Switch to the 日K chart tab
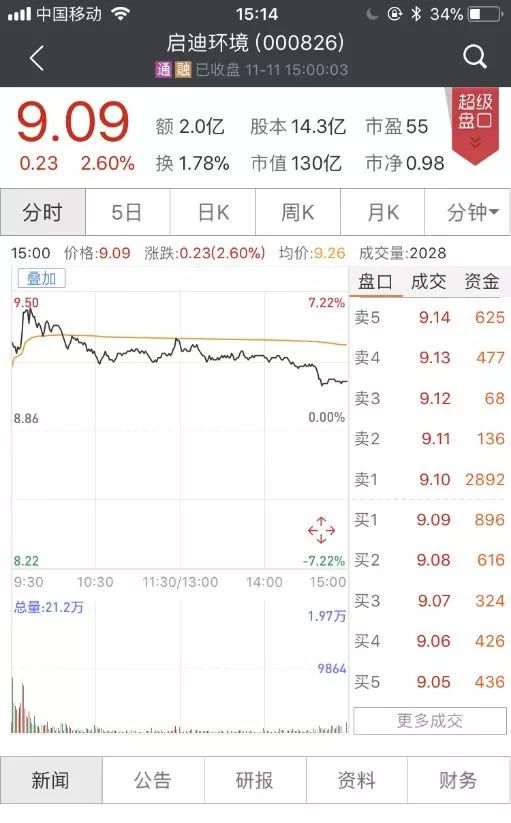Image resolution: width=511 pixels, height=823 pixels. tap(212, 212)
